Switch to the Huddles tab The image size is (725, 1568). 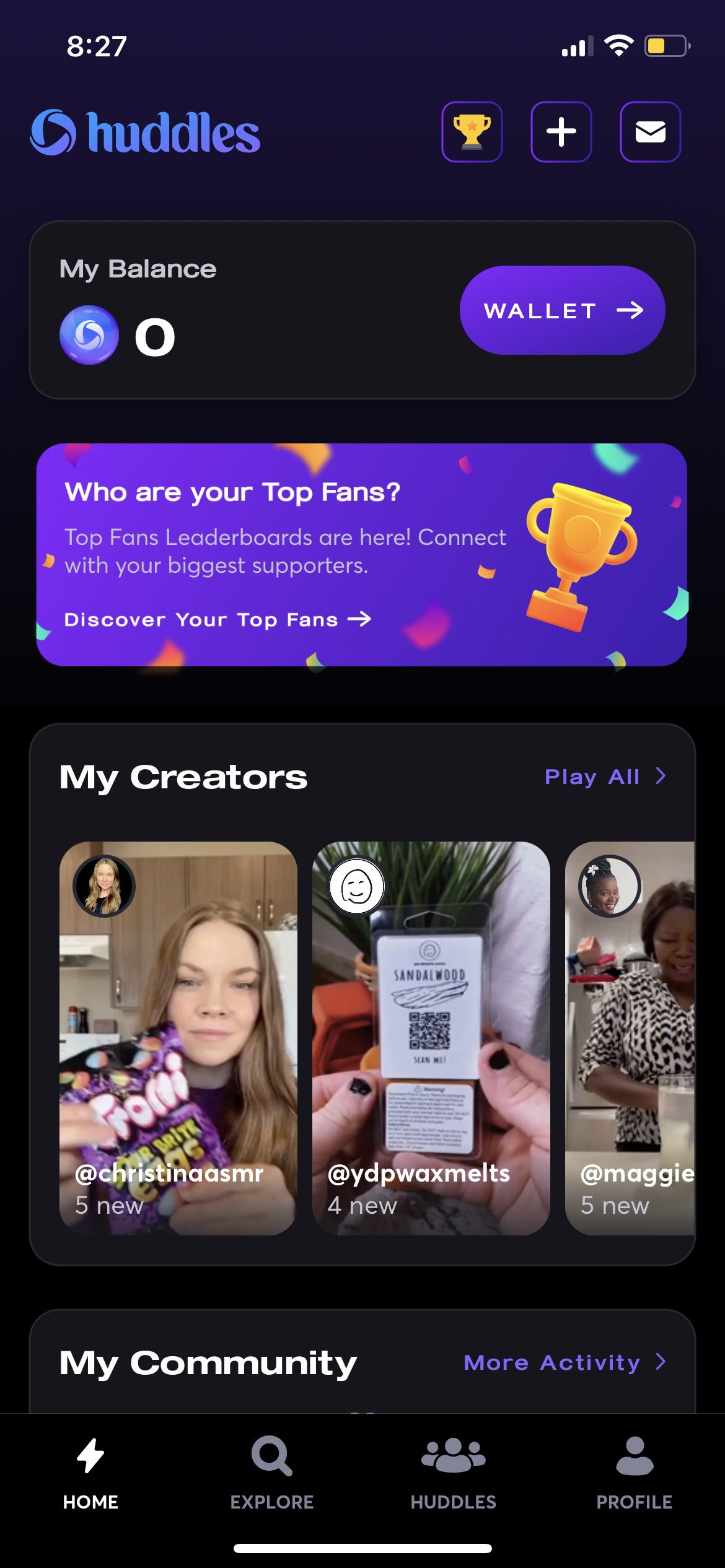[x=453, y=1473]
